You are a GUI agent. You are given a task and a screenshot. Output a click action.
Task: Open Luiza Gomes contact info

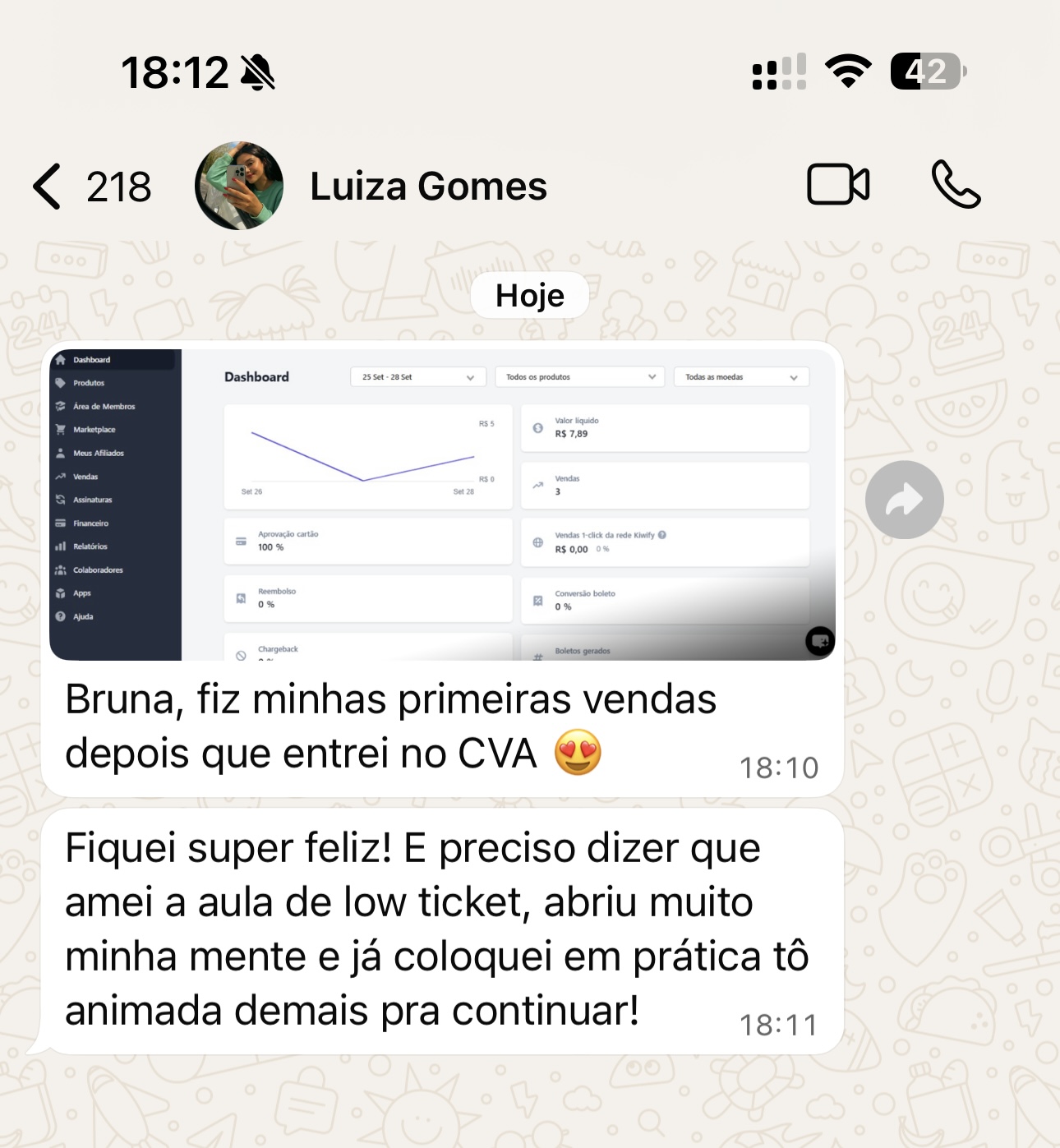427,187
